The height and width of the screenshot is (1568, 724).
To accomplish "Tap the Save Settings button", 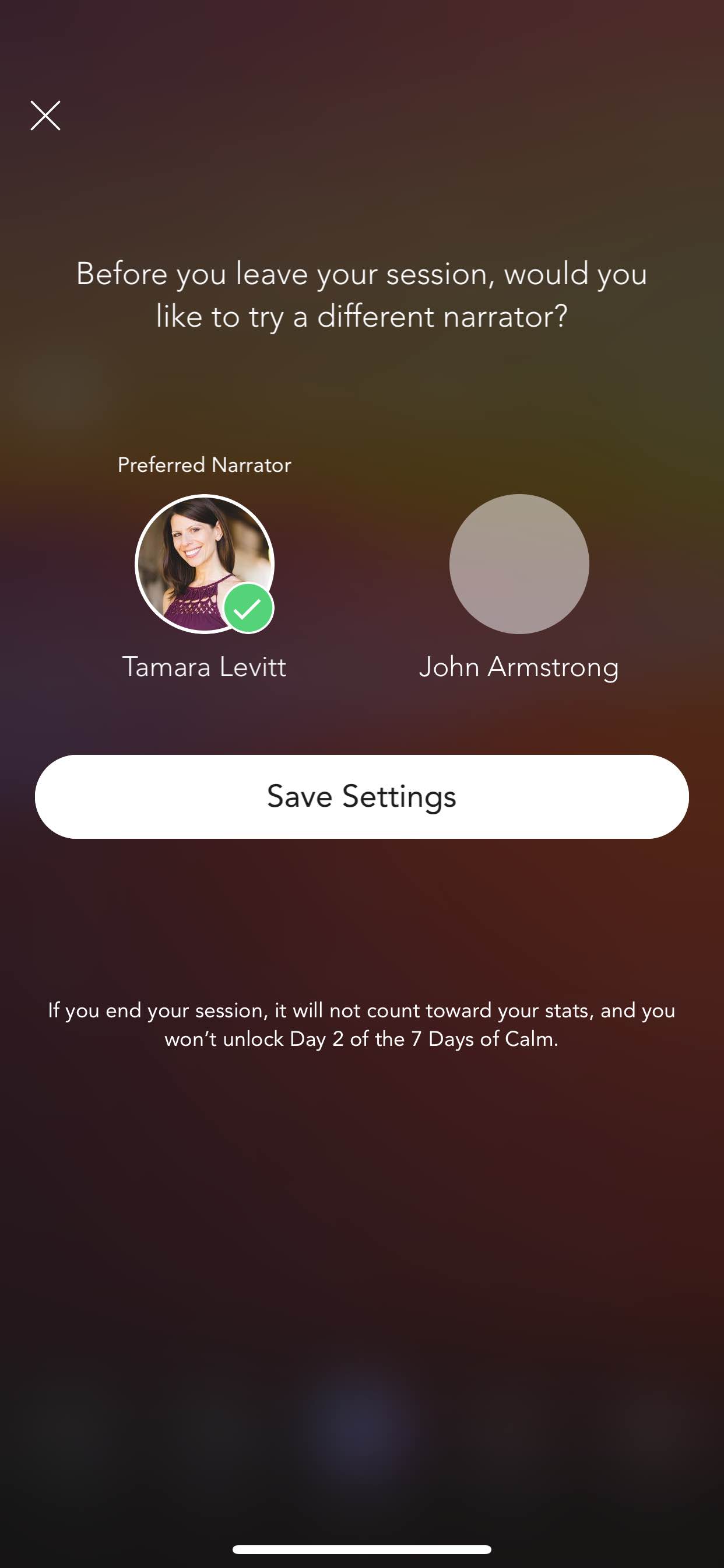I will tap(362, 797).
